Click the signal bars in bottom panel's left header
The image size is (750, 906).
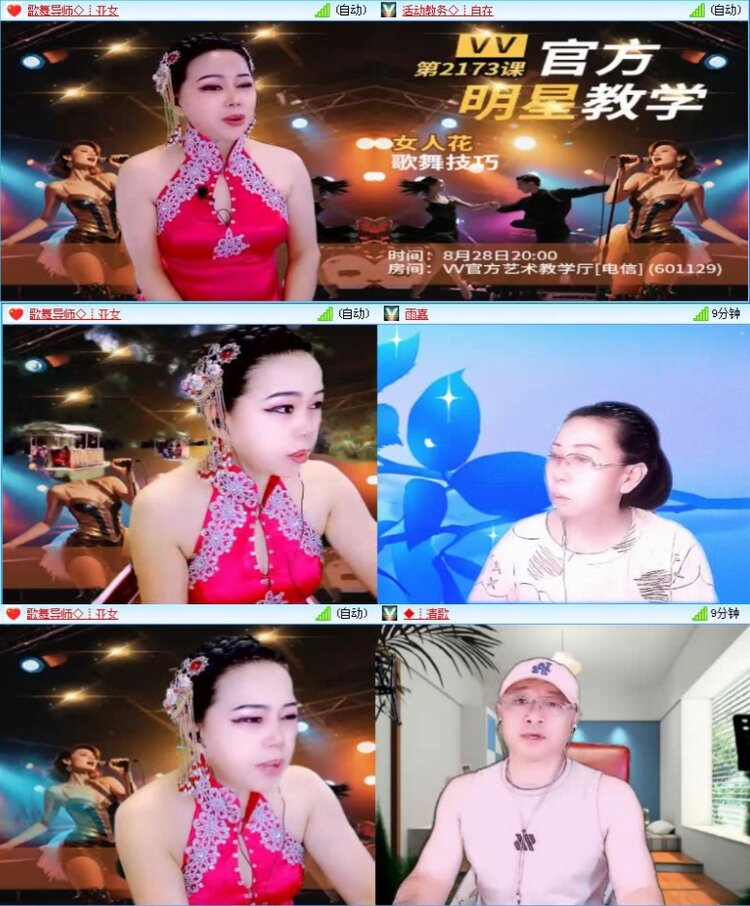pyautogui.click(x=322, y=616)
